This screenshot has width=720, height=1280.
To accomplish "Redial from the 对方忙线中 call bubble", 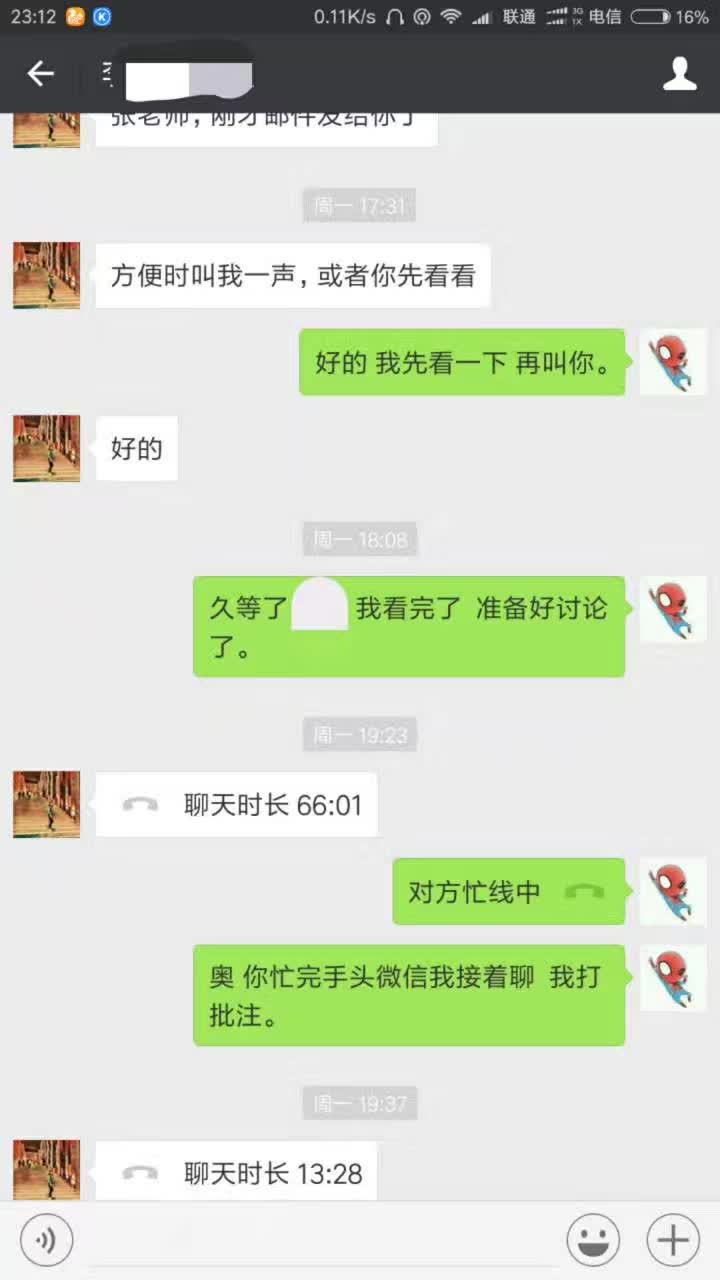I will 509,891.
